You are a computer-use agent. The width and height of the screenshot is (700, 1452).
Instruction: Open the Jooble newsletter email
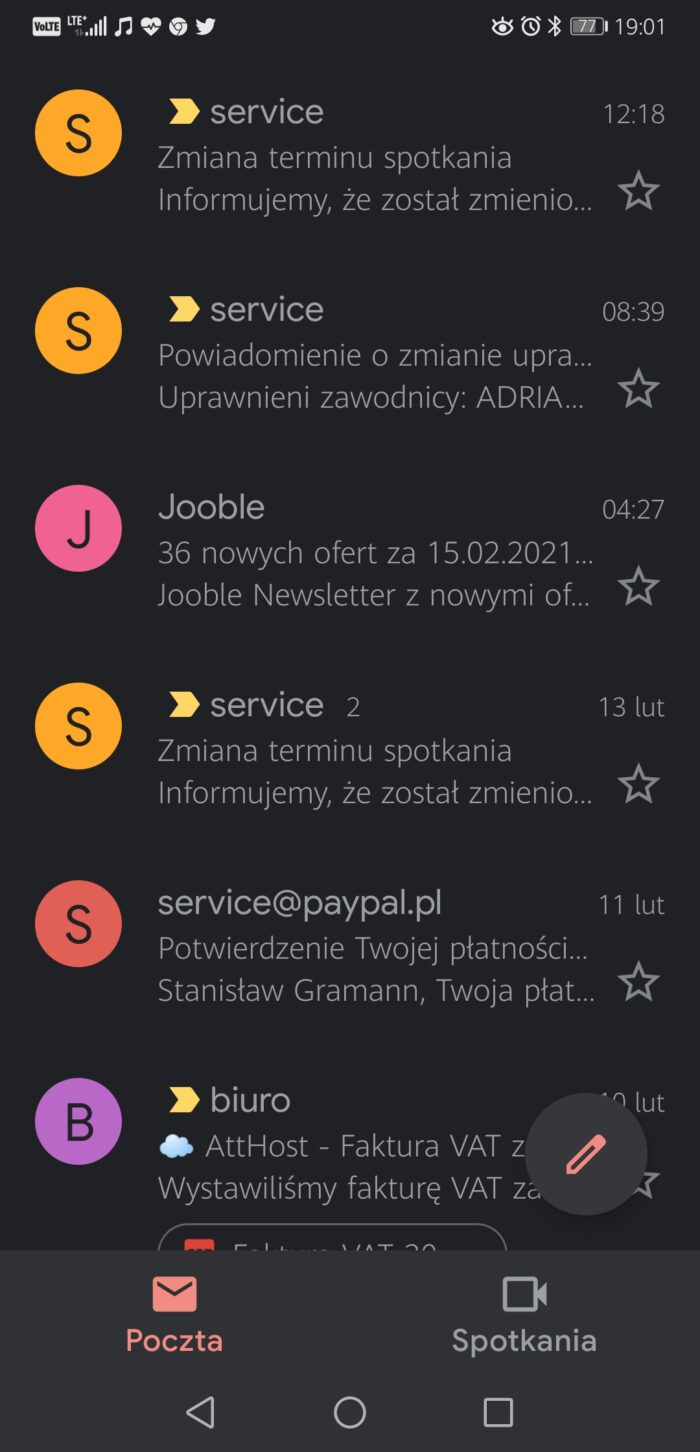375,553
